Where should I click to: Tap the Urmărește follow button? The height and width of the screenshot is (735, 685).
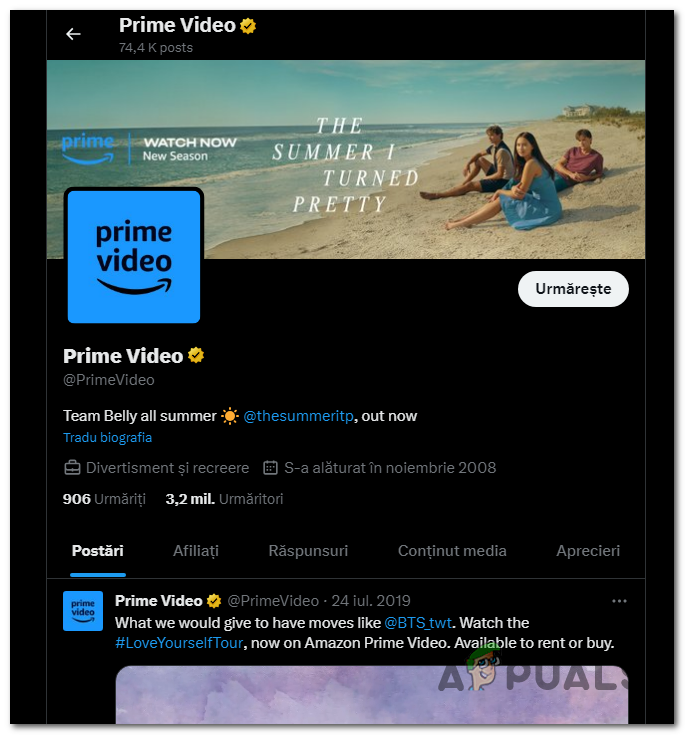click(573, 289)
